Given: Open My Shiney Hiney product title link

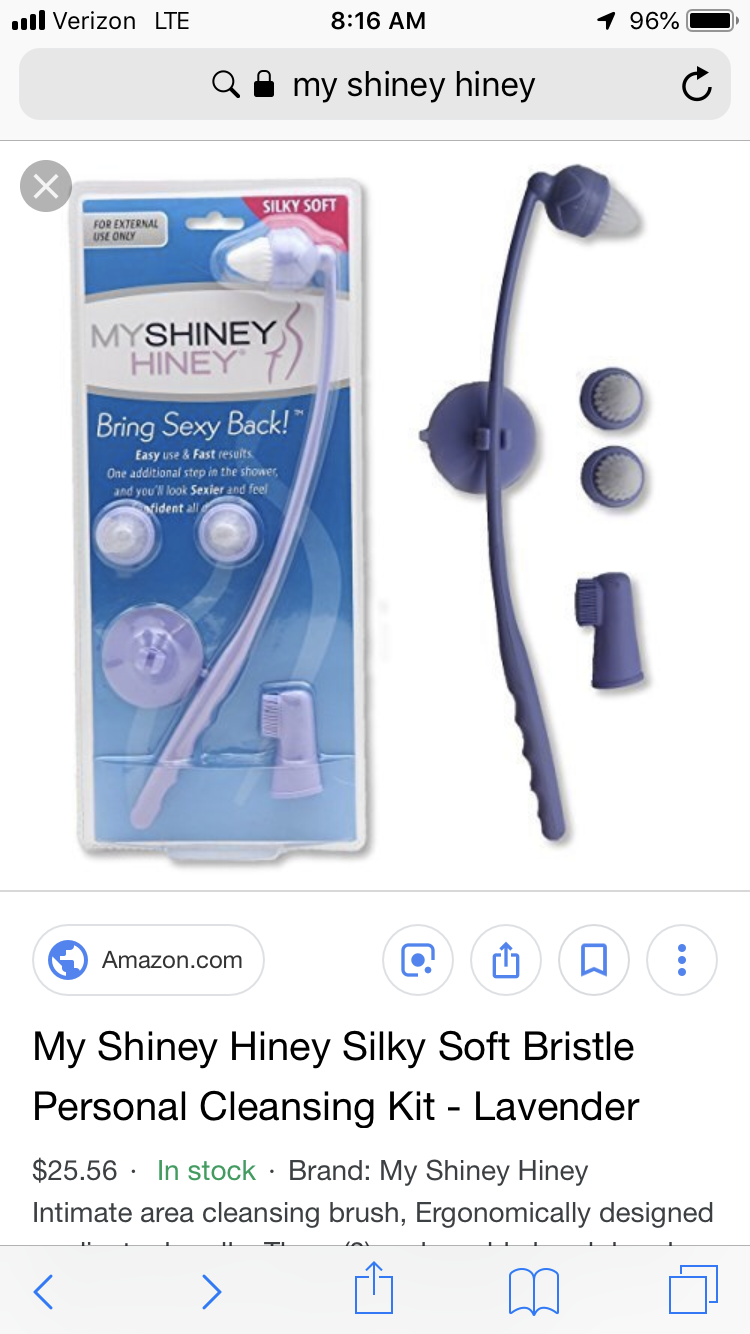Looking at the screenshot, I should point(335,1076).
